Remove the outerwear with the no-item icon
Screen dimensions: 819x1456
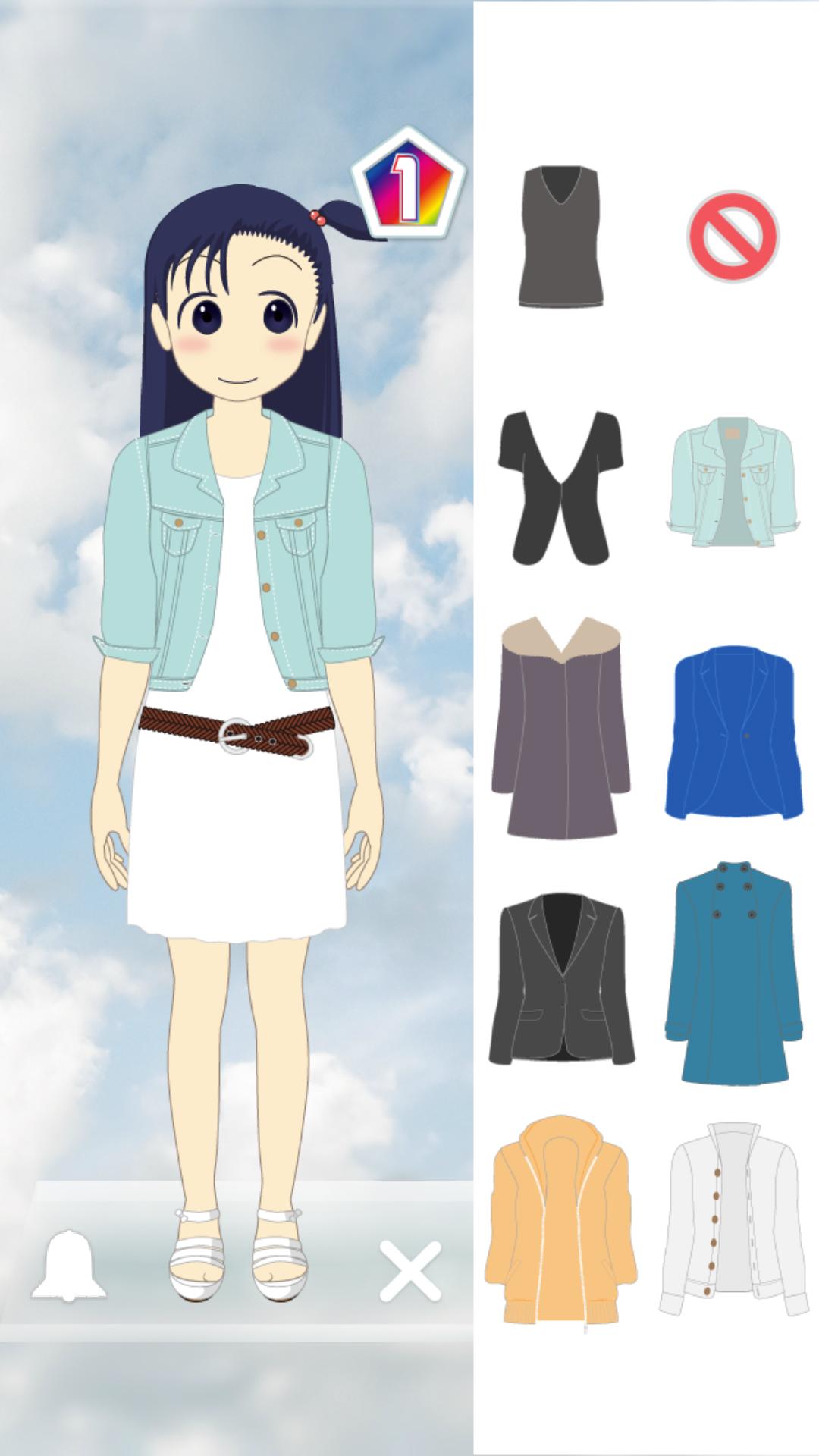click(733, 237)
